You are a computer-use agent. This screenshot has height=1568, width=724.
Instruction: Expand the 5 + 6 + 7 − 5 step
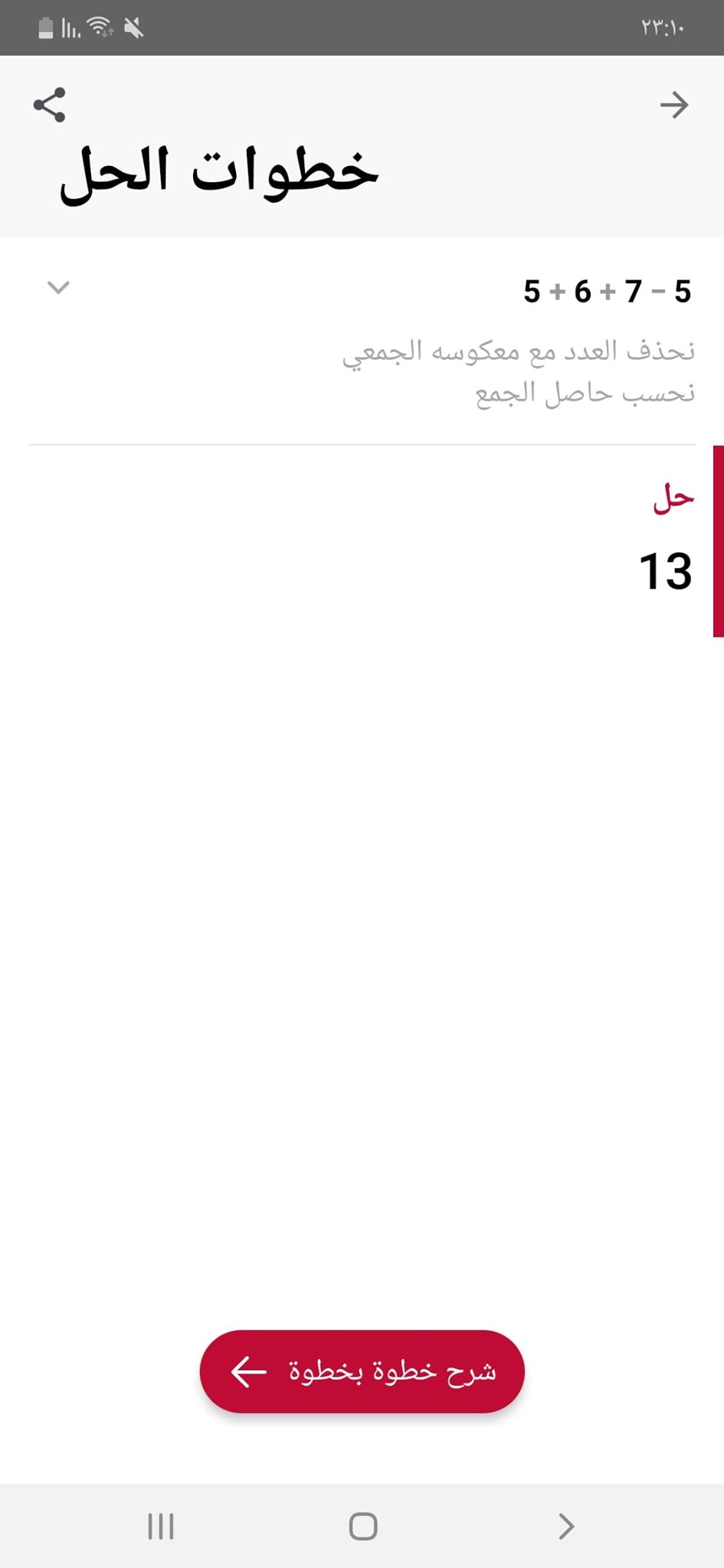click(58, 287)
